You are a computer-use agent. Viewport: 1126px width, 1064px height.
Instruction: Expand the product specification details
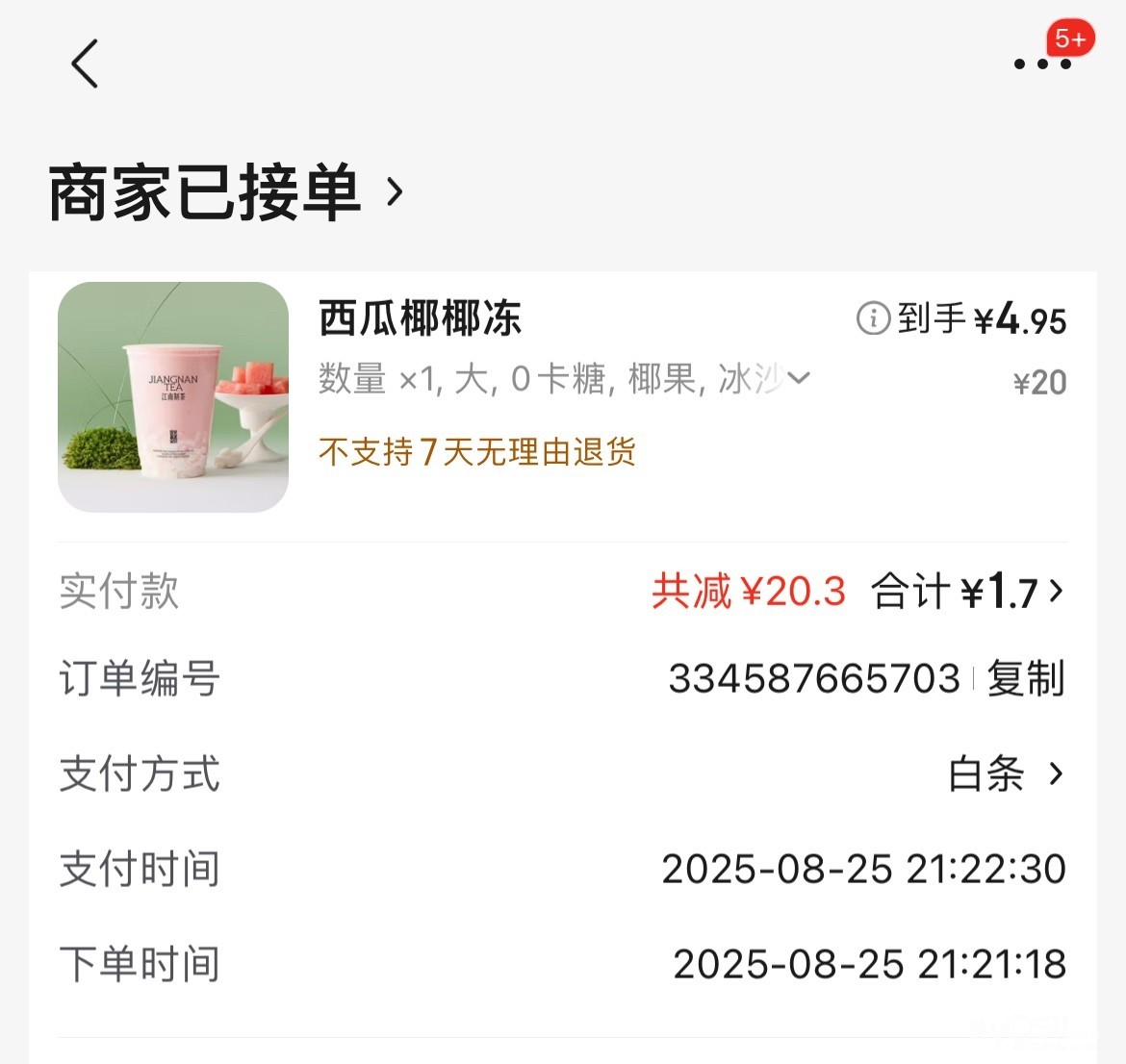tap(799, 378)
